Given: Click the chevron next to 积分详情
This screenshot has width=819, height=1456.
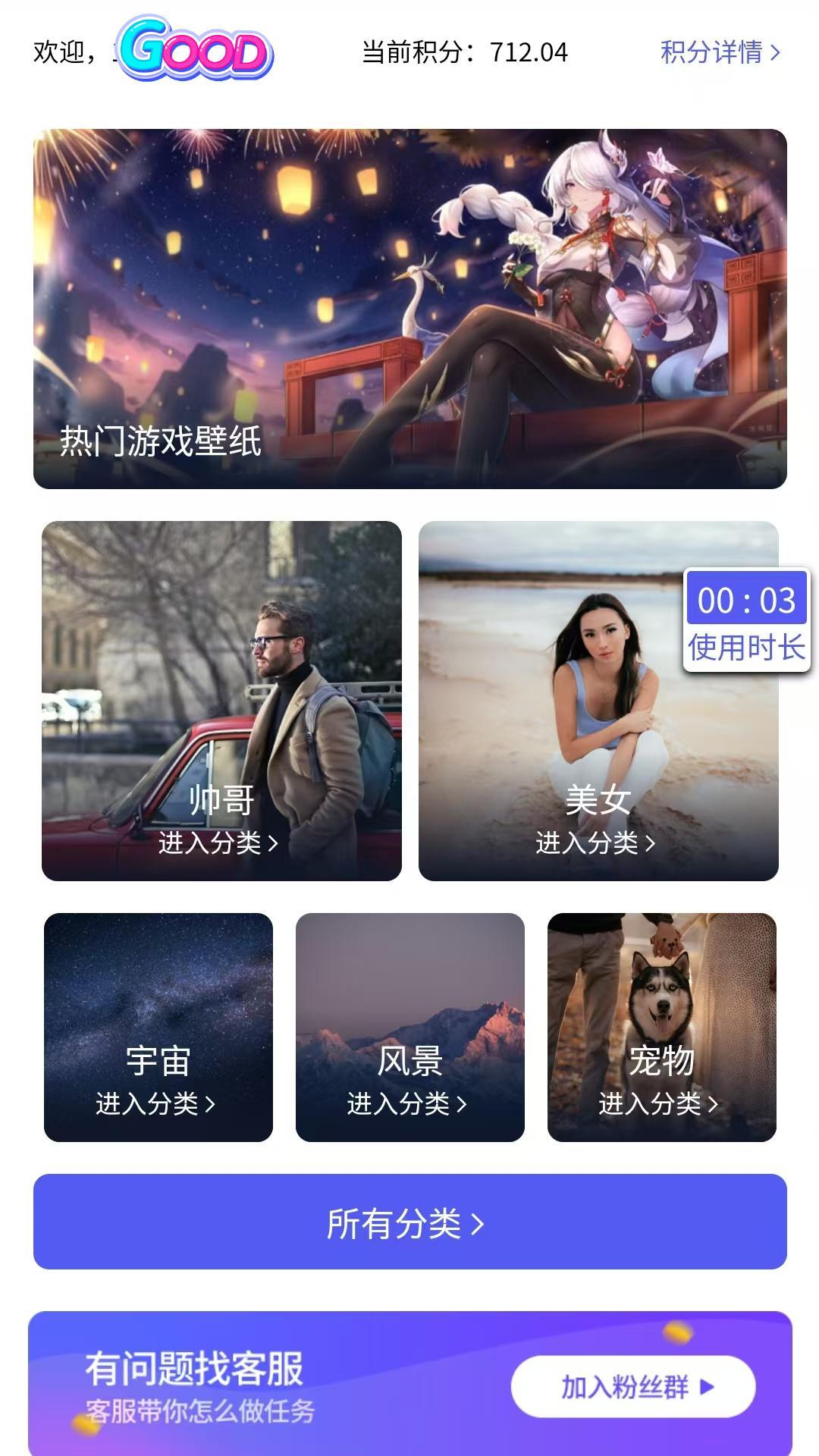Looking at the screenshot, I should pyautogui.click(x=775, y=53).
